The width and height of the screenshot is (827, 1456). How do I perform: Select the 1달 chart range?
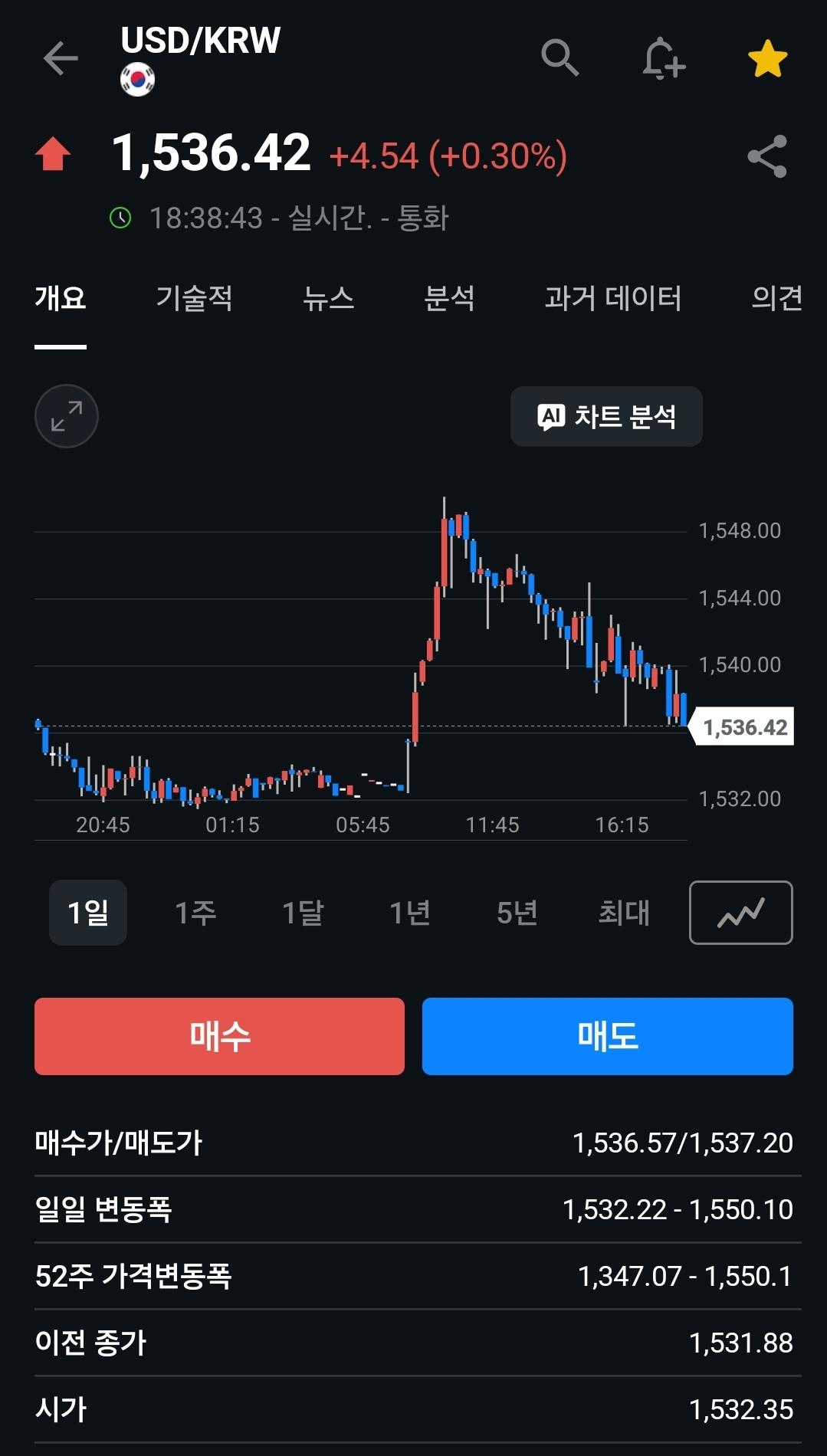pos(303,913)
